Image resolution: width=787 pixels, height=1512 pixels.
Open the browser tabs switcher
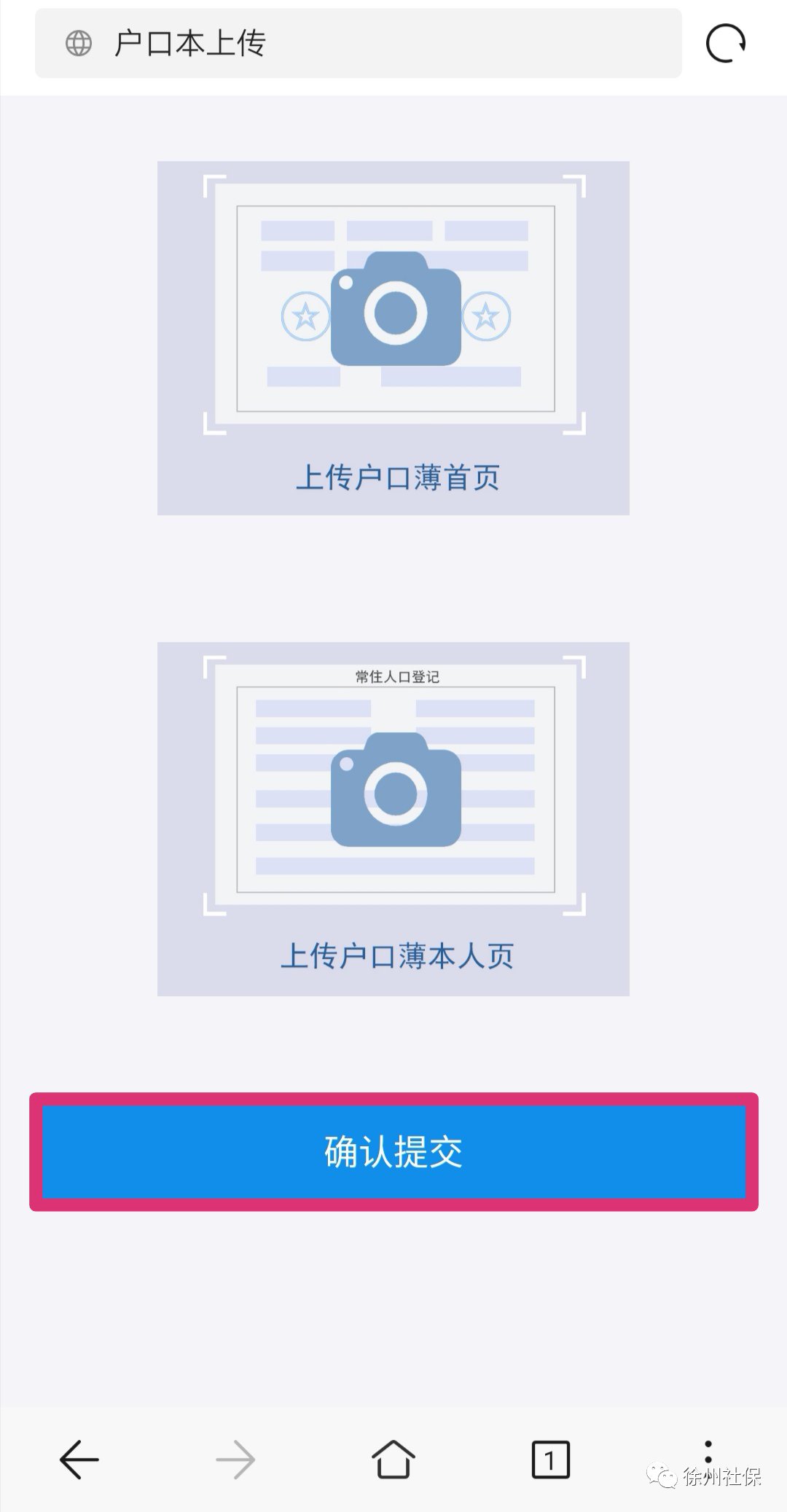[x=550, y=1460]
